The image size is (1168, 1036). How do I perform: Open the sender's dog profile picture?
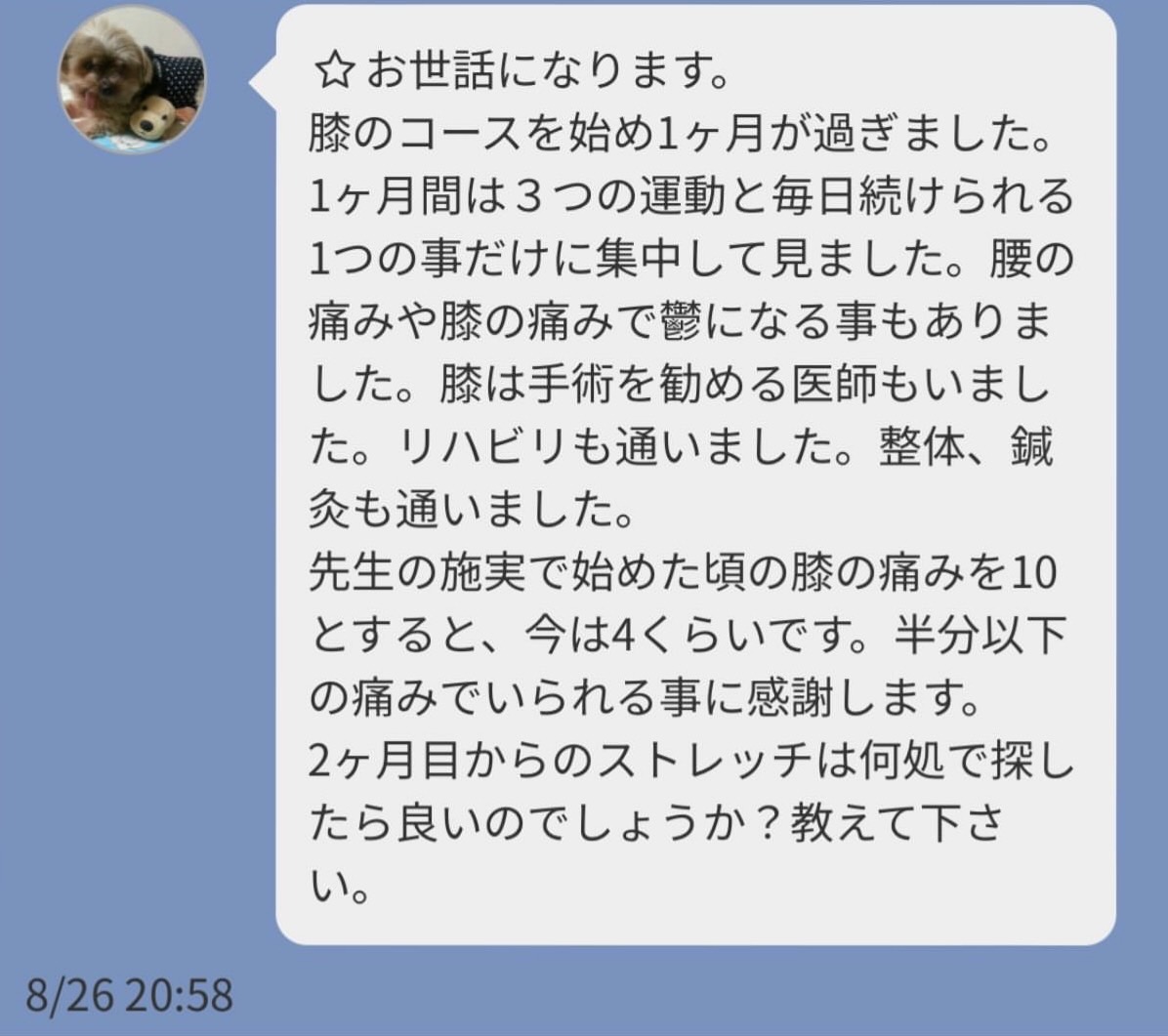pos(132,80)
